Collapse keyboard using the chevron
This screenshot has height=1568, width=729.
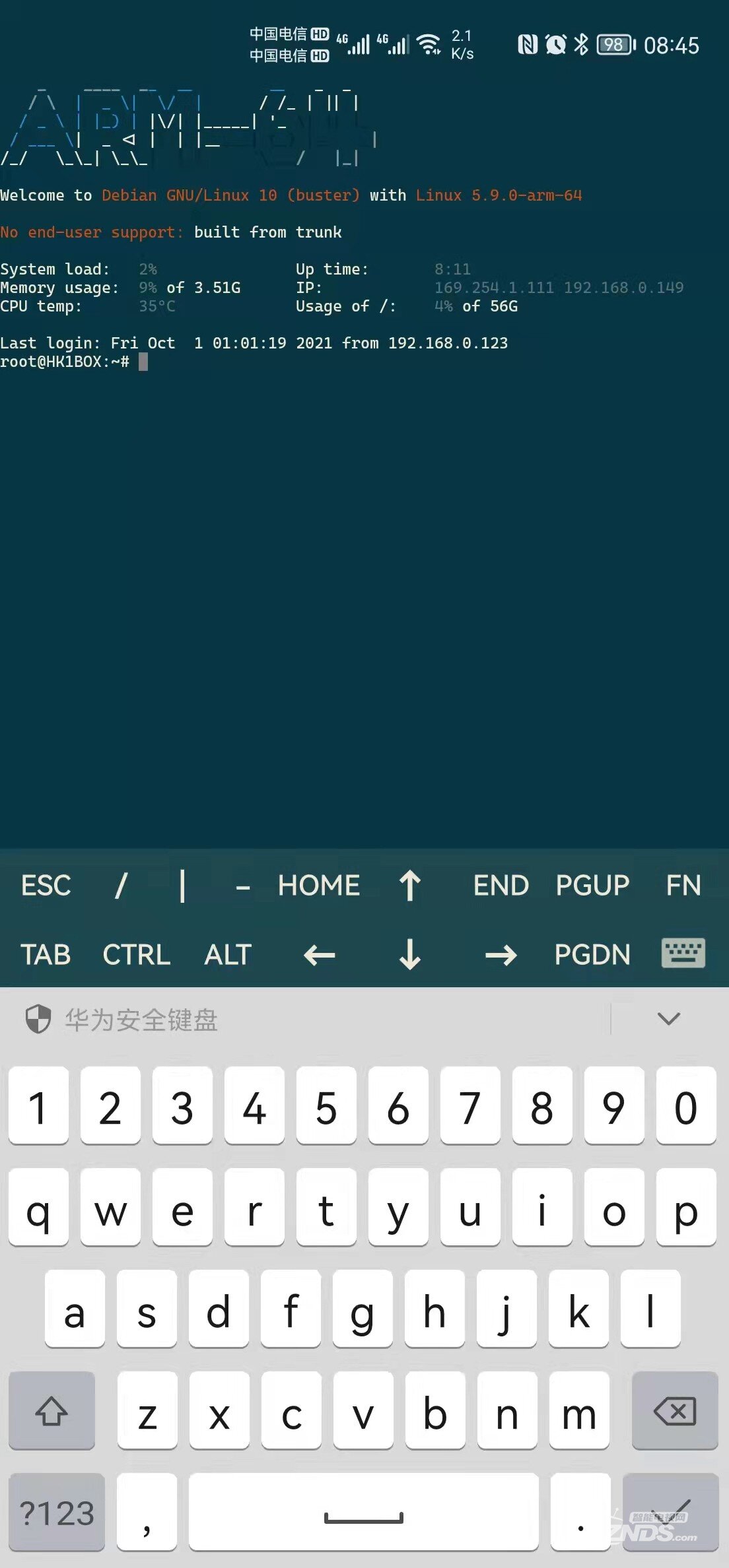(669, 1019)
